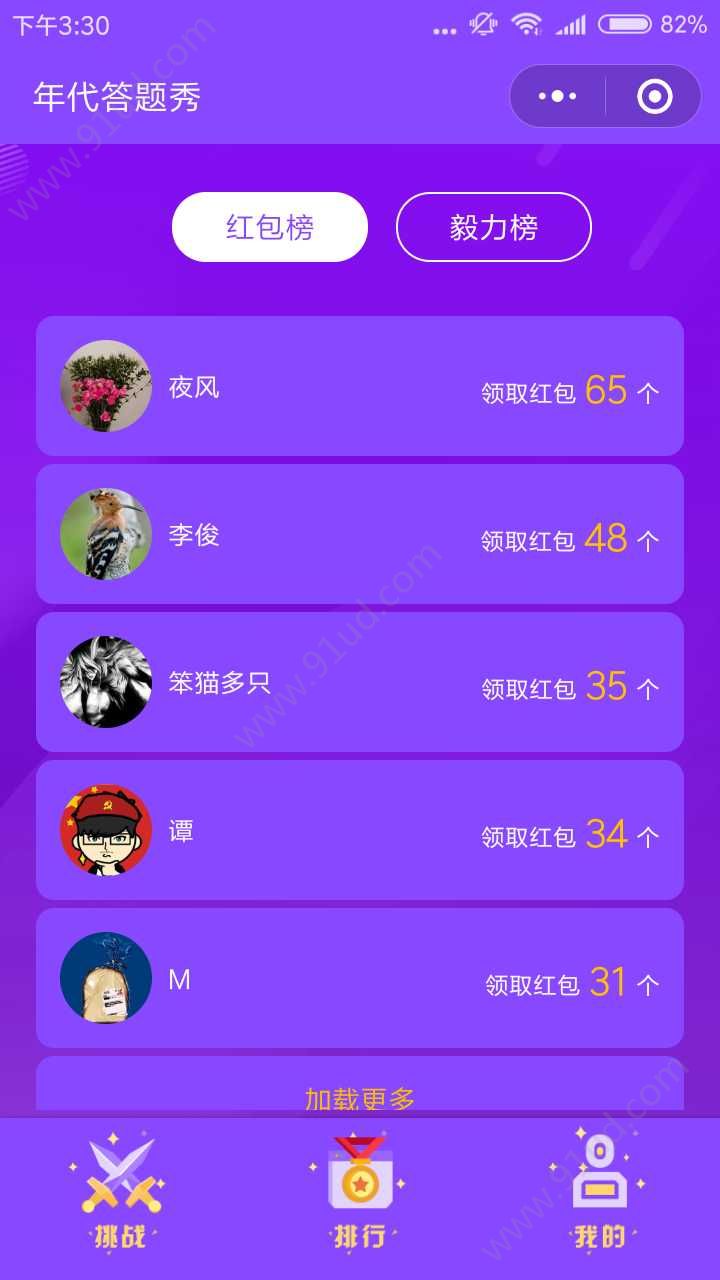Open the 排行 tab
Screen dimensions: 720x1280
pos(360,1196)
